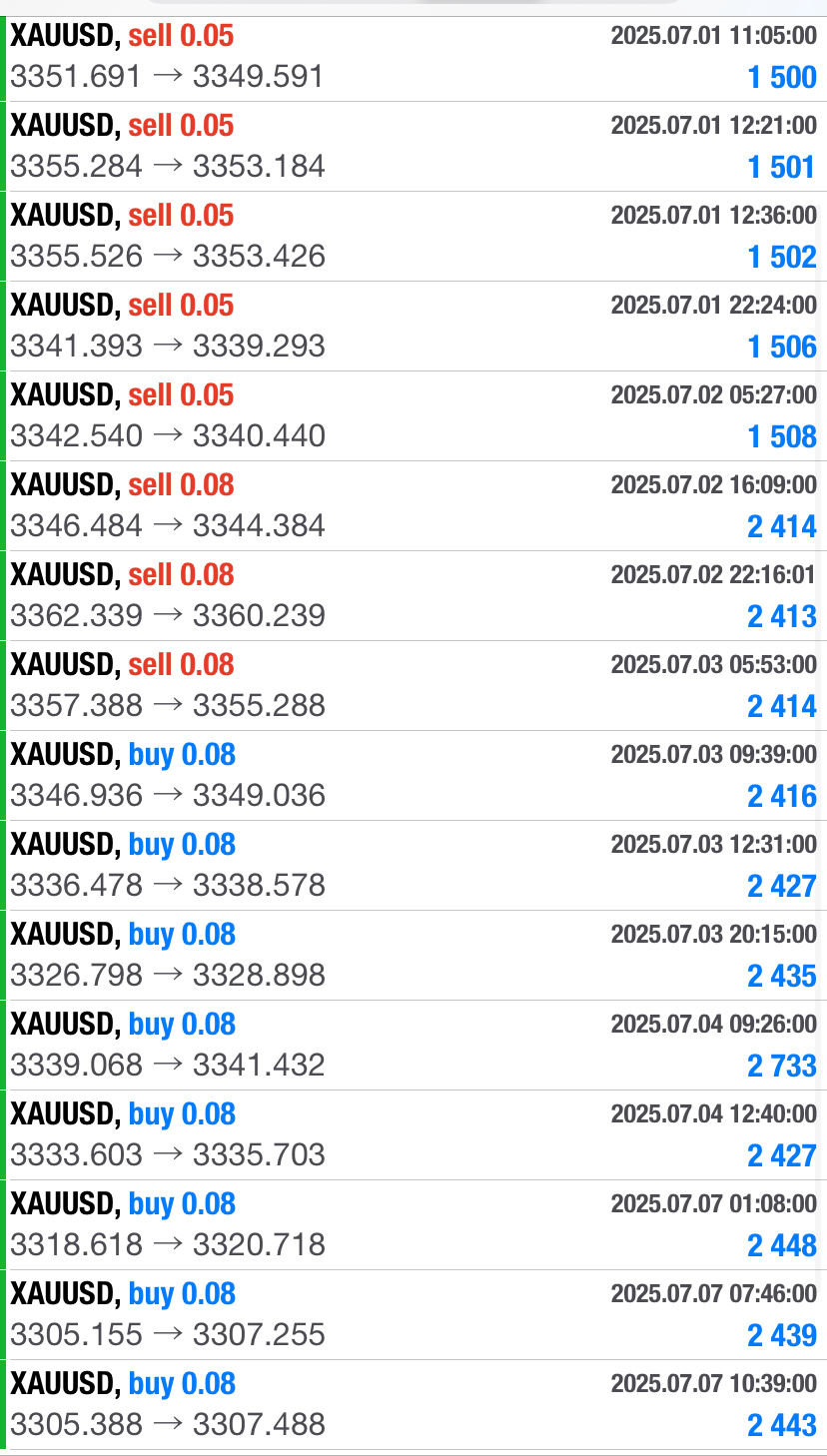Expand the buy trade at 3318.618
This screenshot has height=1456, width=827.
(413, 1225)
